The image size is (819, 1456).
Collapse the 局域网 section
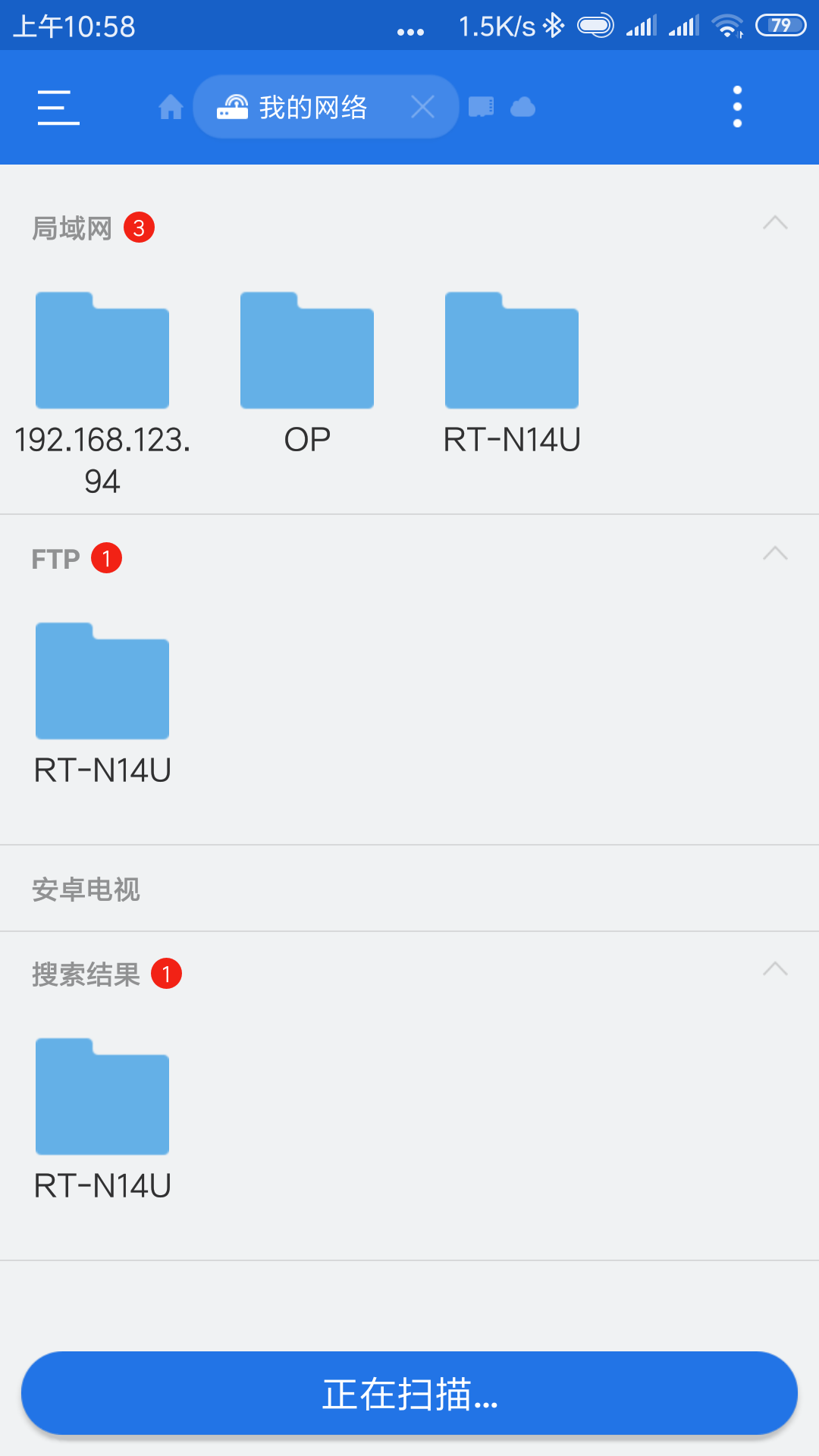click(x=775, y=223)
